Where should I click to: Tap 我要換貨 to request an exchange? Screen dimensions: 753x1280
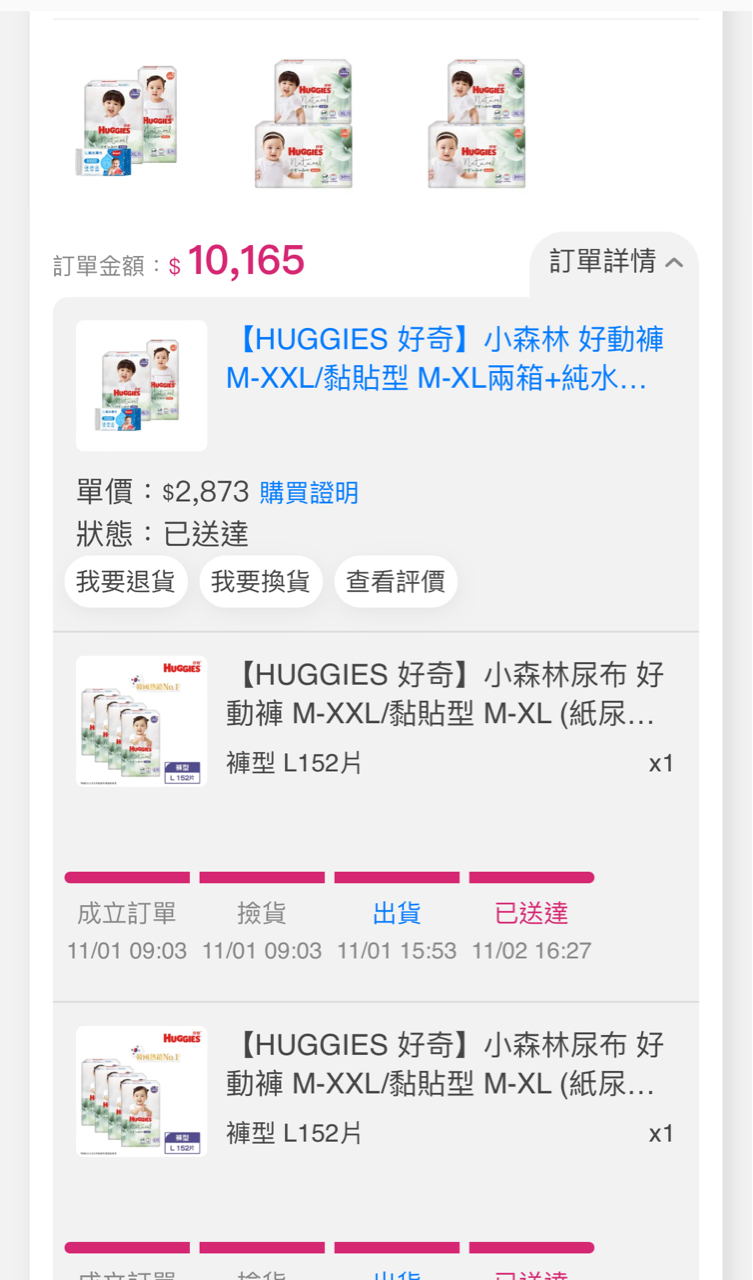coord(261,582)
